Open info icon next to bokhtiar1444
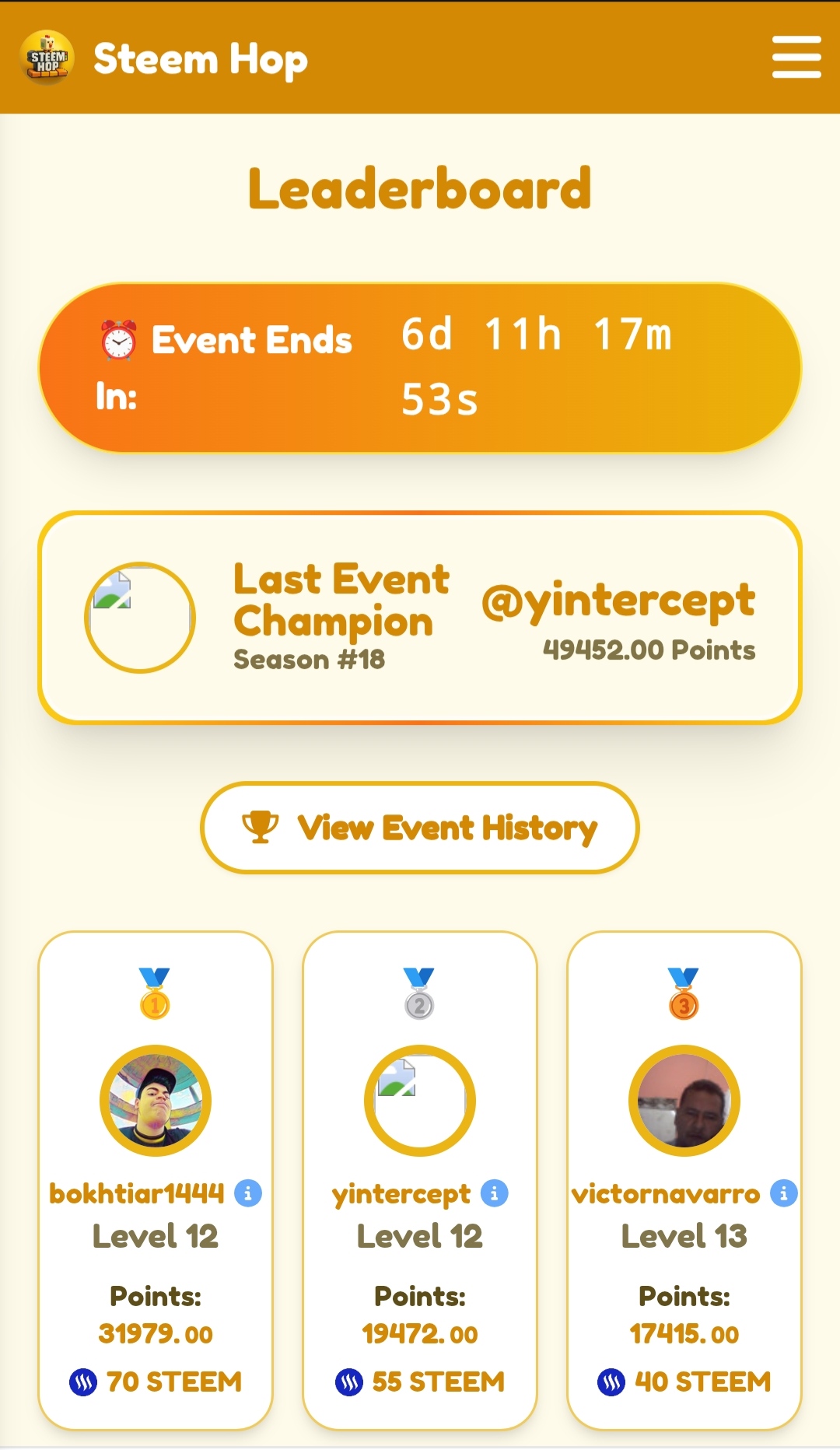Image resolution: width=840 pixels, height=1450 pixels. point(248,1193)
